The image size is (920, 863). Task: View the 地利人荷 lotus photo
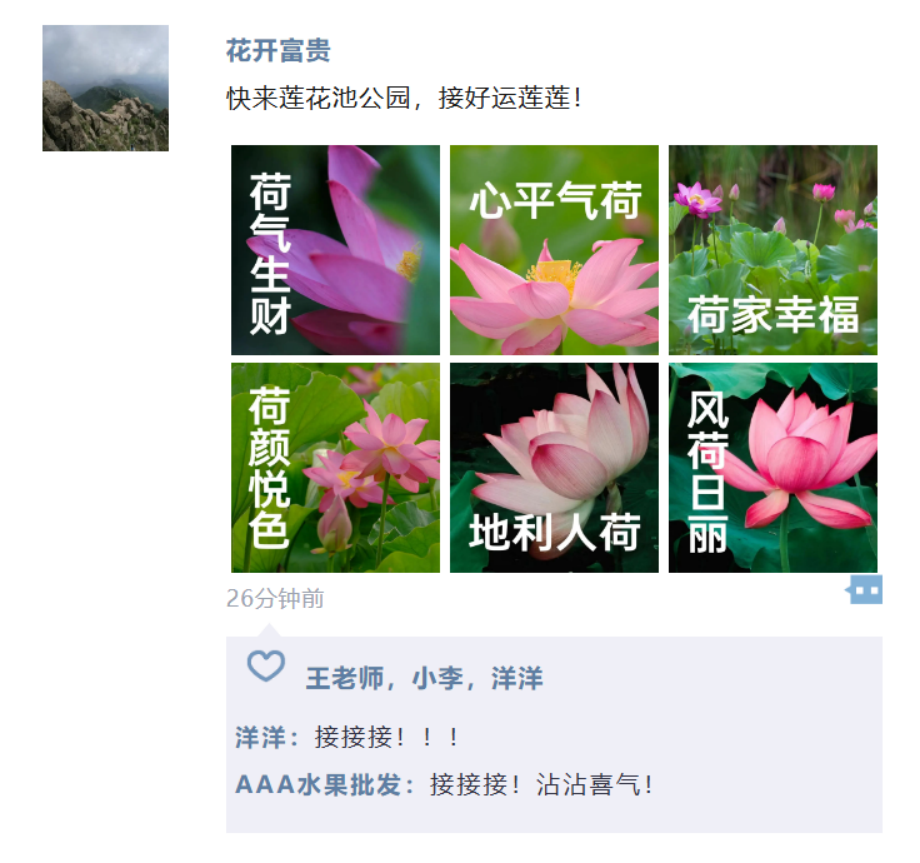554,468
